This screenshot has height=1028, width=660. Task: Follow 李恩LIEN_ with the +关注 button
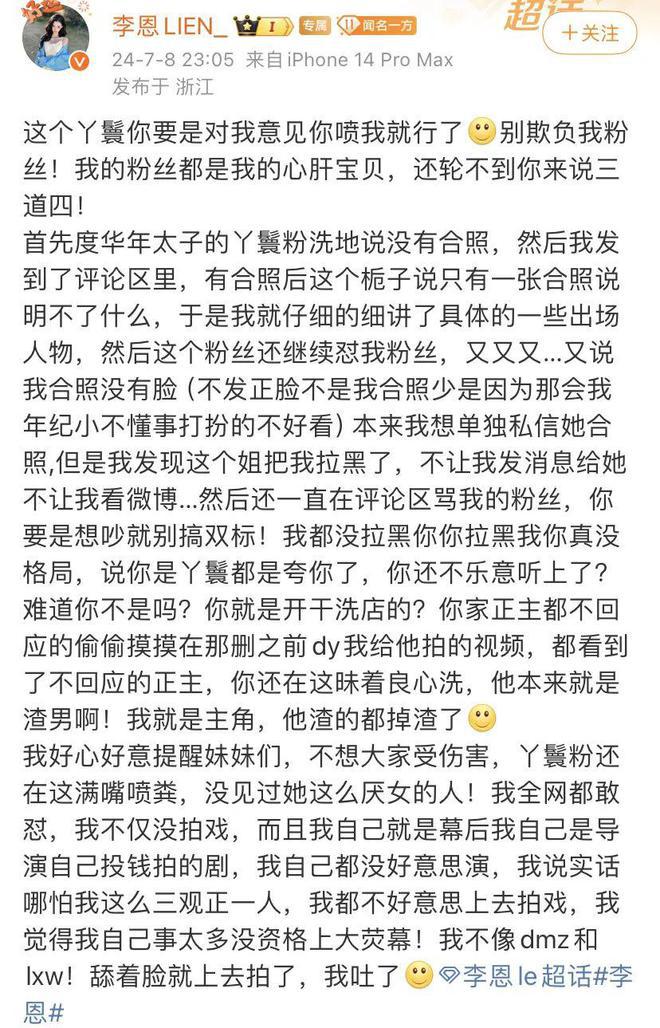point(589,33)
